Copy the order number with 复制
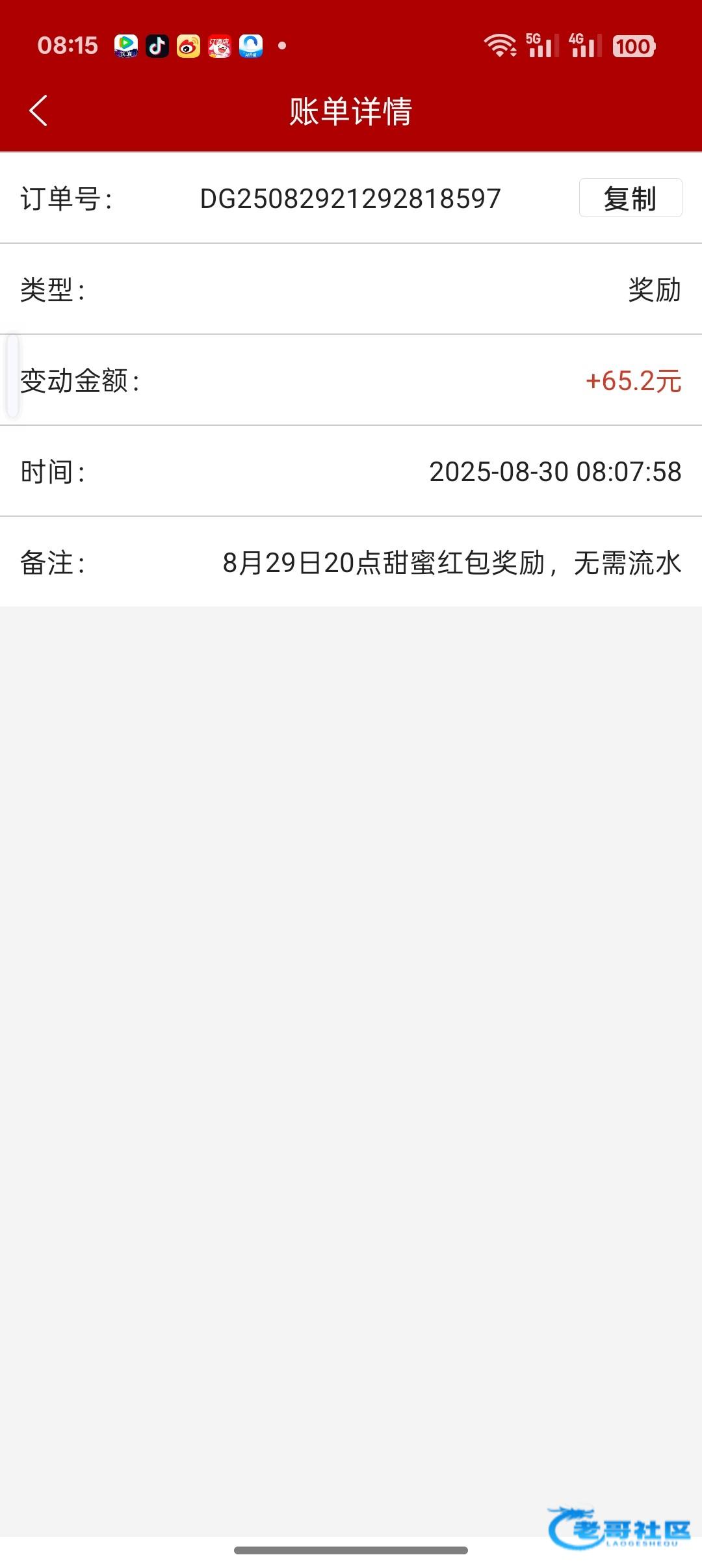Screen dimensions: 702x1568 (630, 198)
